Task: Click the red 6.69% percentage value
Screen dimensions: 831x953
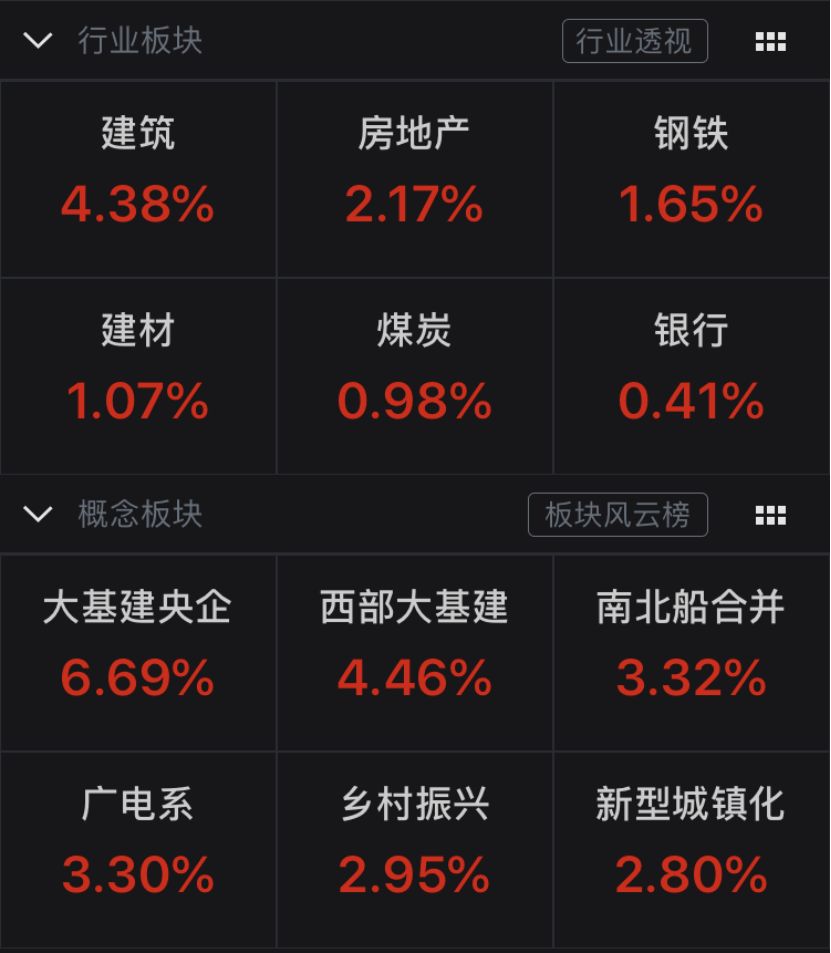Action: point(138,679)
